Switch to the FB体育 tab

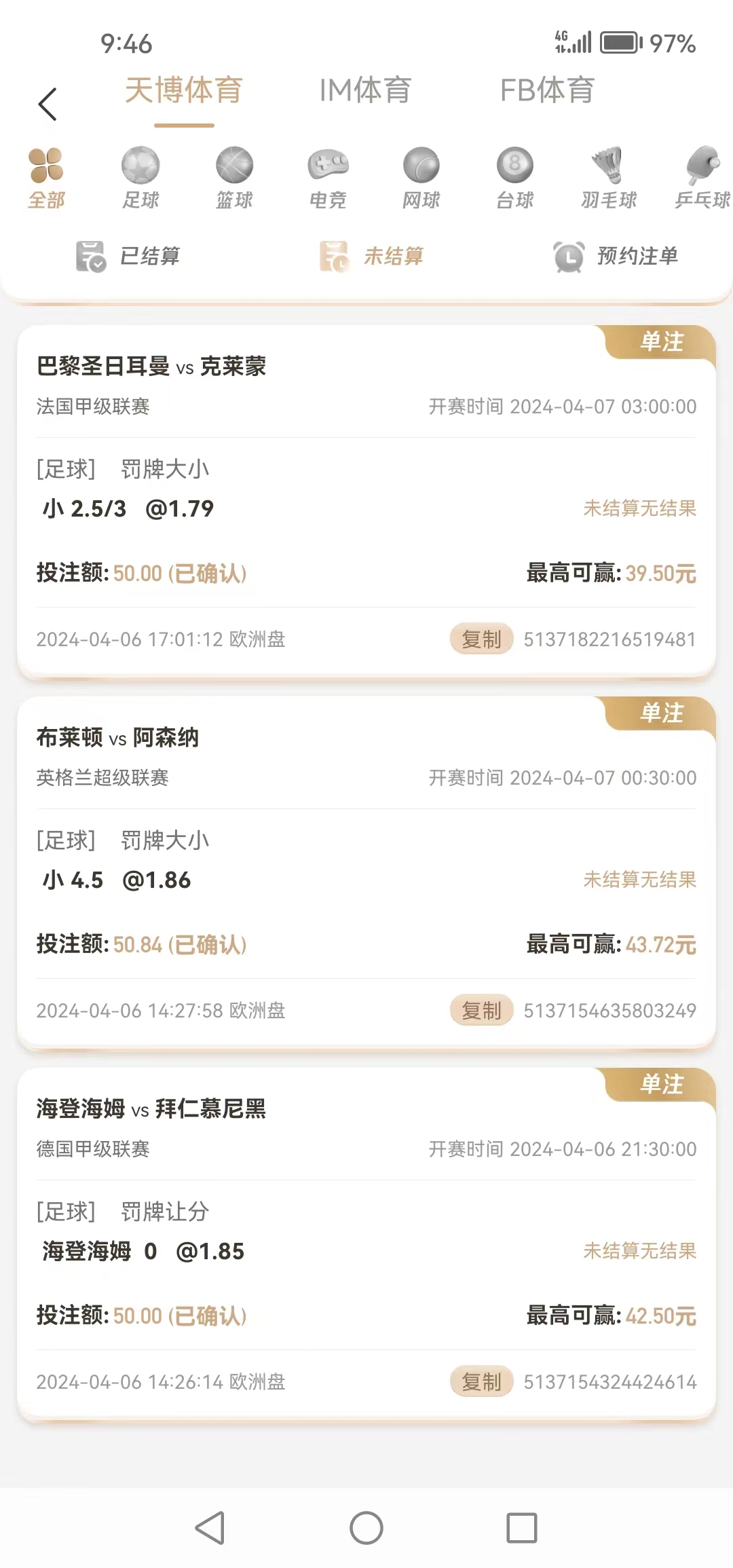pyautogui.click(x=547, y=90)
